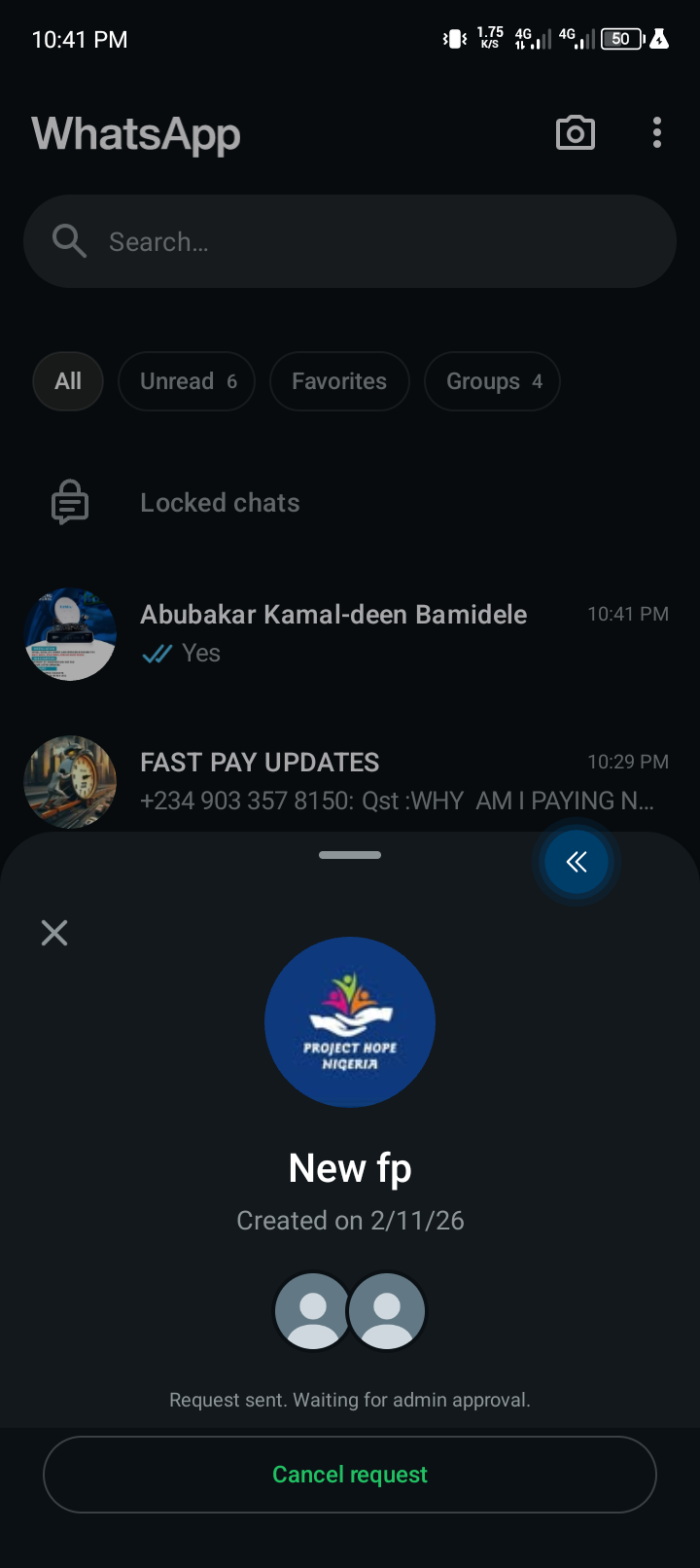Close the New fp group sheet
Viewport: 700px width, 1568px height.
[54, 933]
